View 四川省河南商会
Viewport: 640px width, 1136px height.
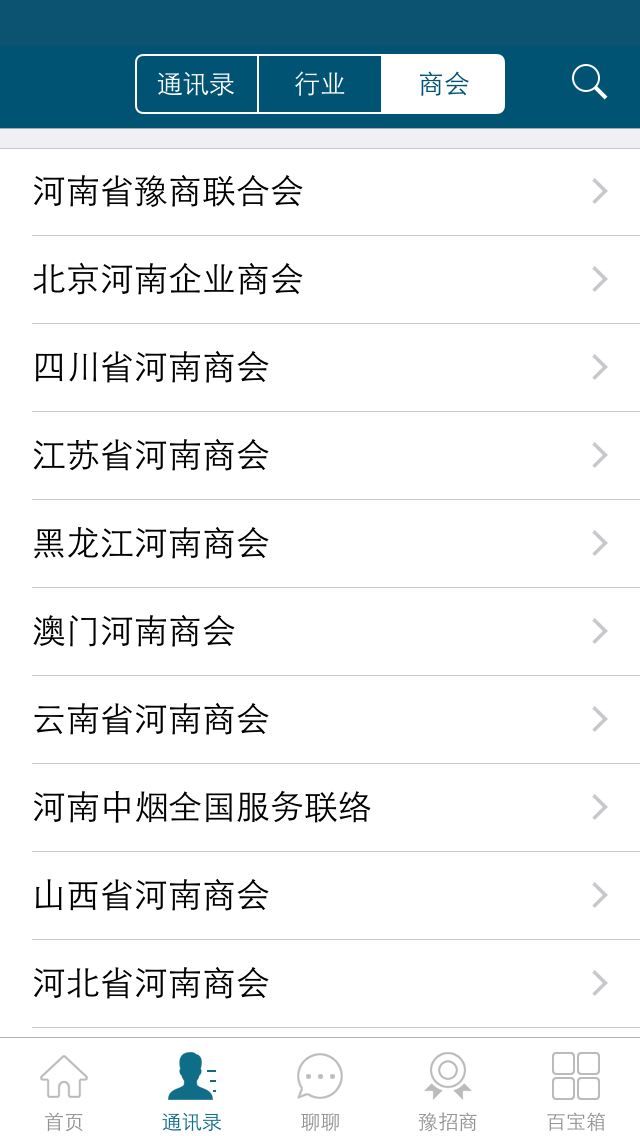[x=320, y=368]
